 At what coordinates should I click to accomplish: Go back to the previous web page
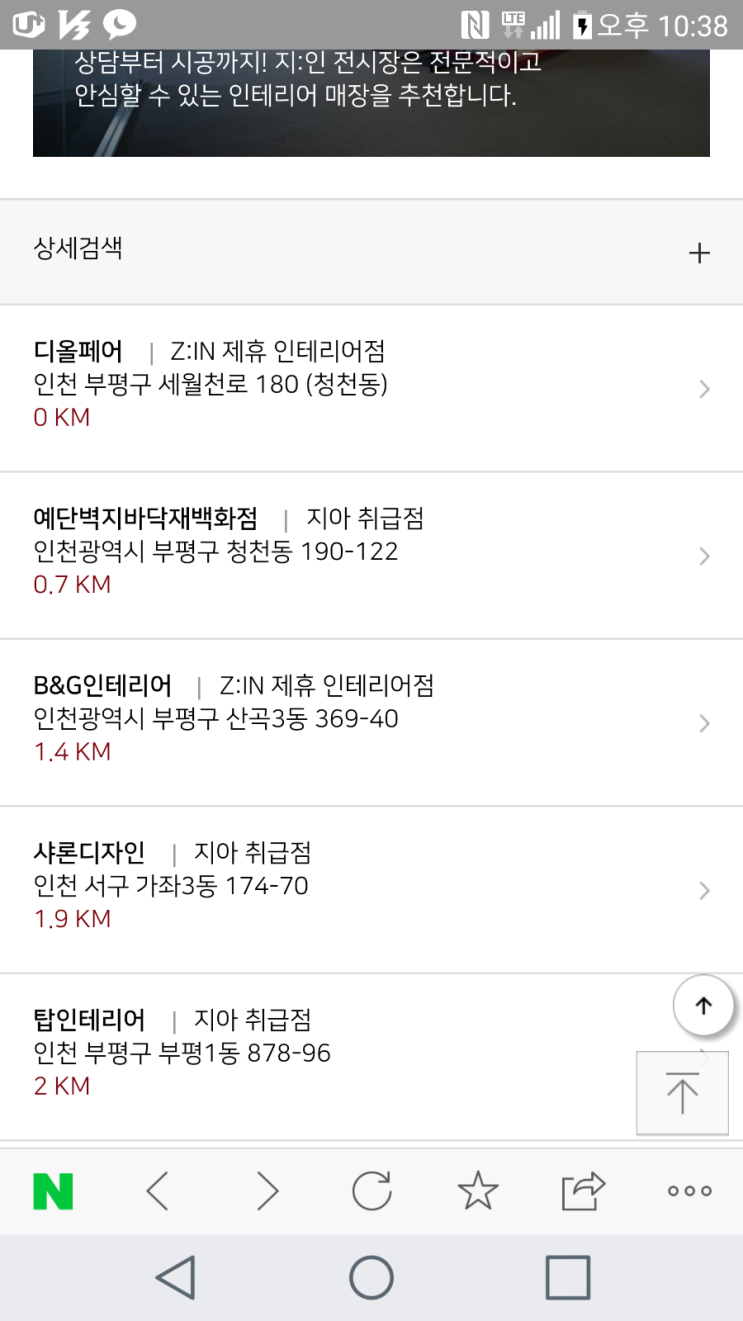[158, 1191]
